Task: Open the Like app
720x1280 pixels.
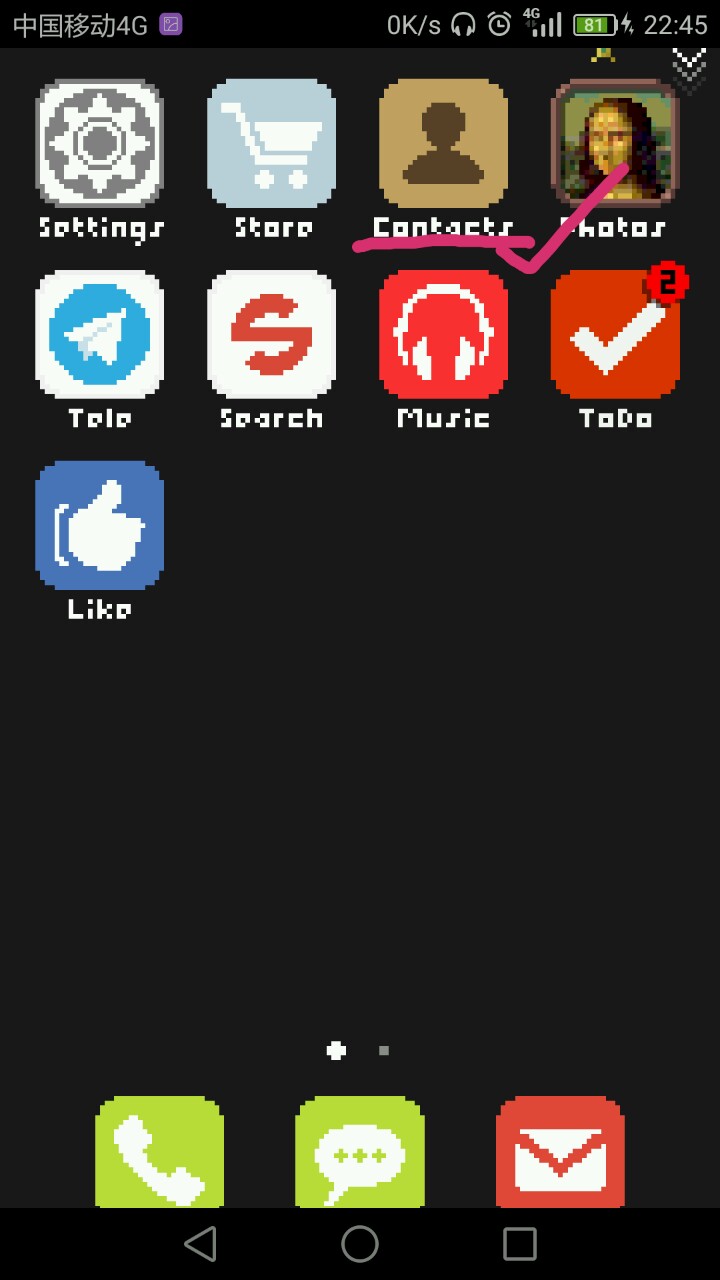Action: coord(99,525)
